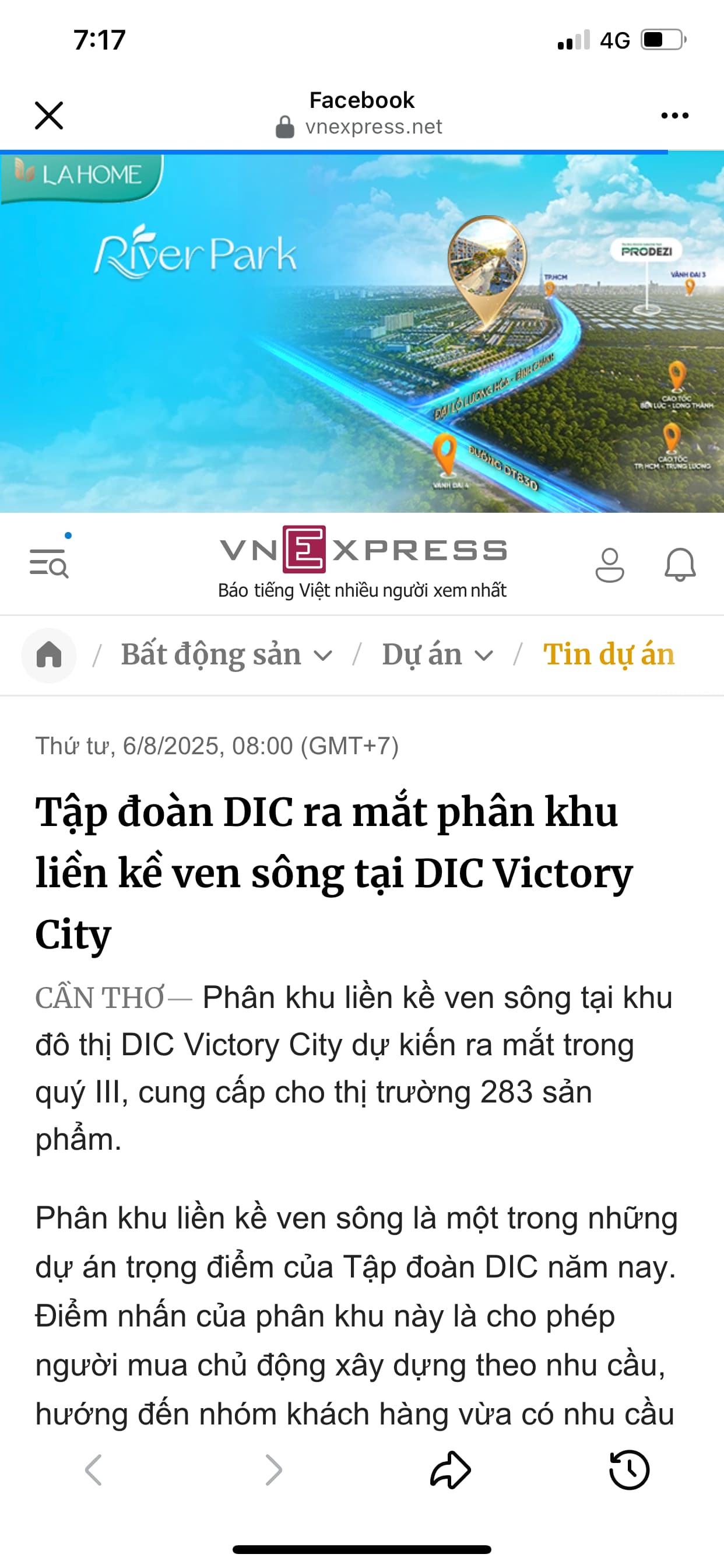Open the Tin dự án section
Viewport: 724px width, 1568px height.
(x=609, y=654)
